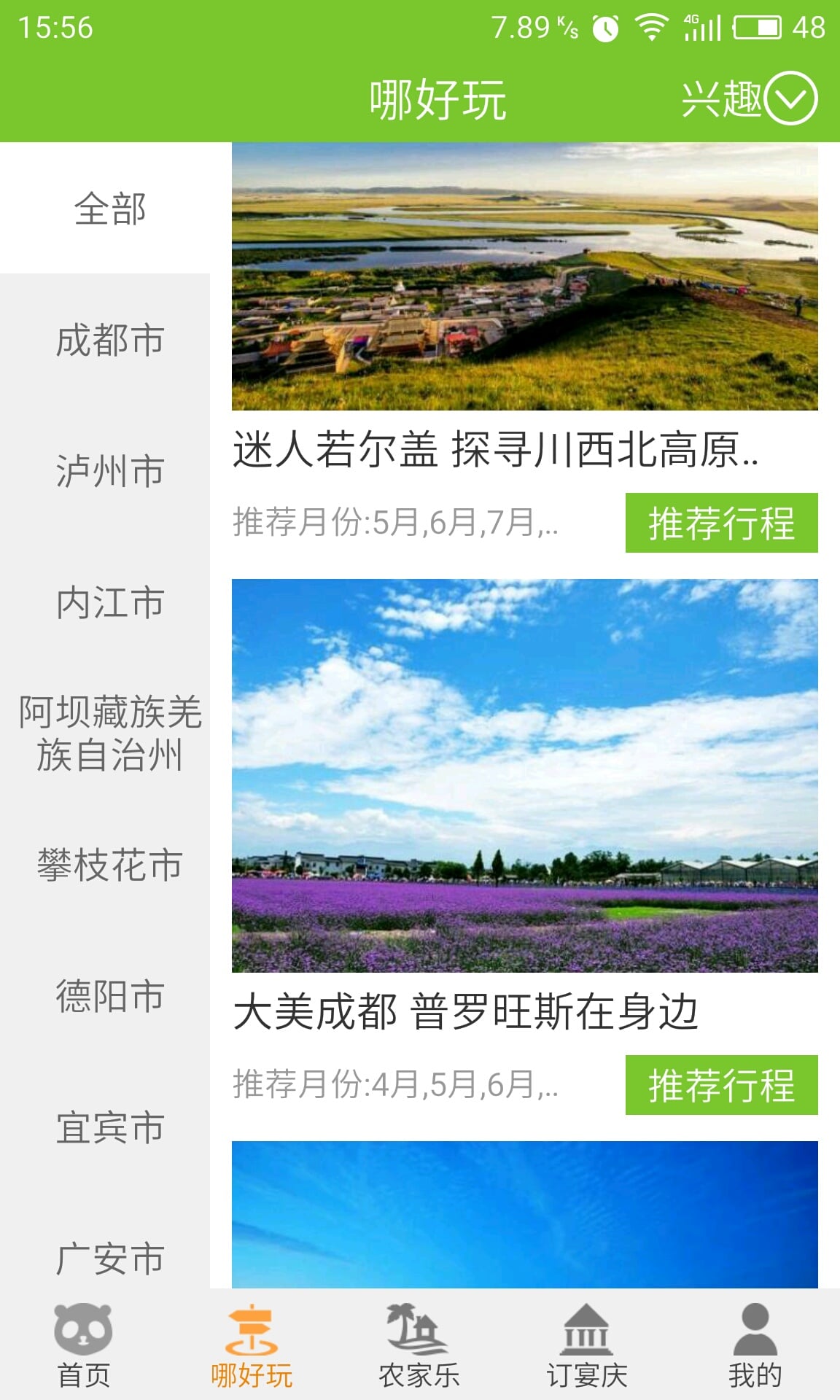Collapse the 兴趣 chevron menu

[793, 97]
